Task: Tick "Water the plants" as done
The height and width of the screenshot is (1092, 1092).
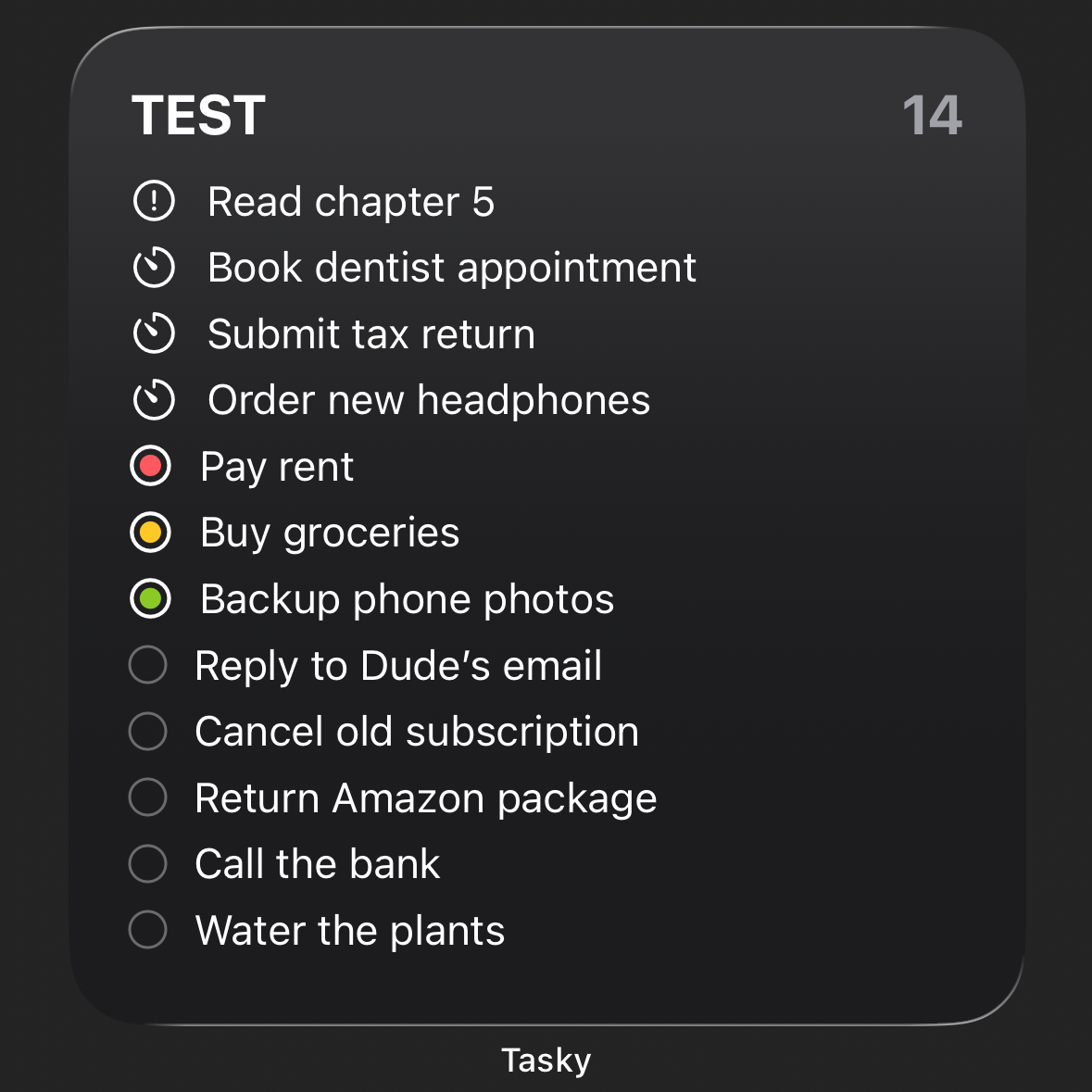Action: tap(148, 930)
